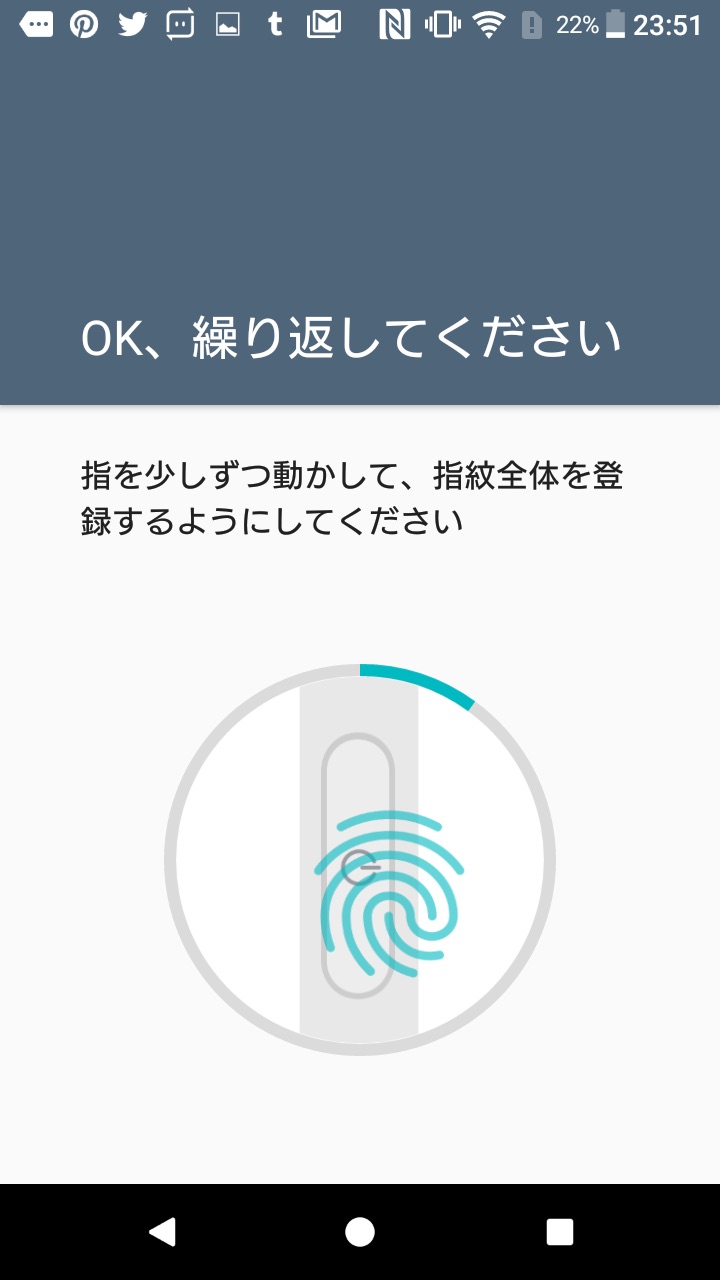Go back with the navigation bar arrow

(162, 1232)
